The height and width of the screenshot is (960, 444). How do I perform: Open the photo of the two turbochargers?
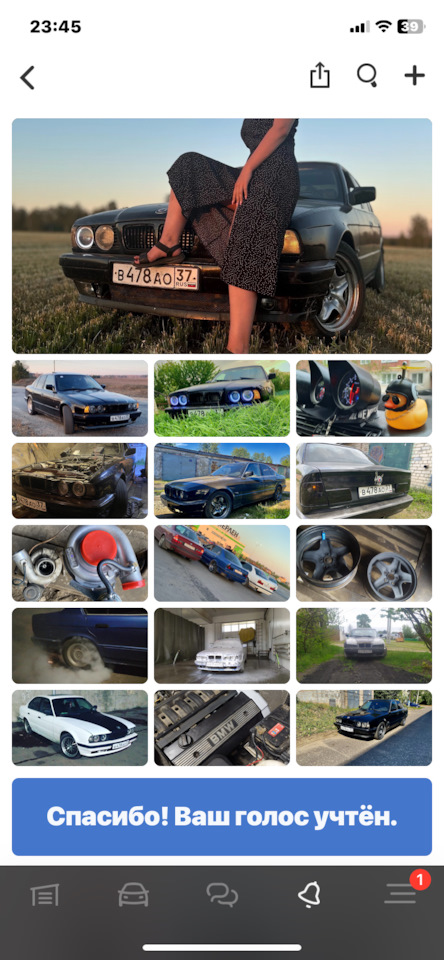(x=80, y=563)
